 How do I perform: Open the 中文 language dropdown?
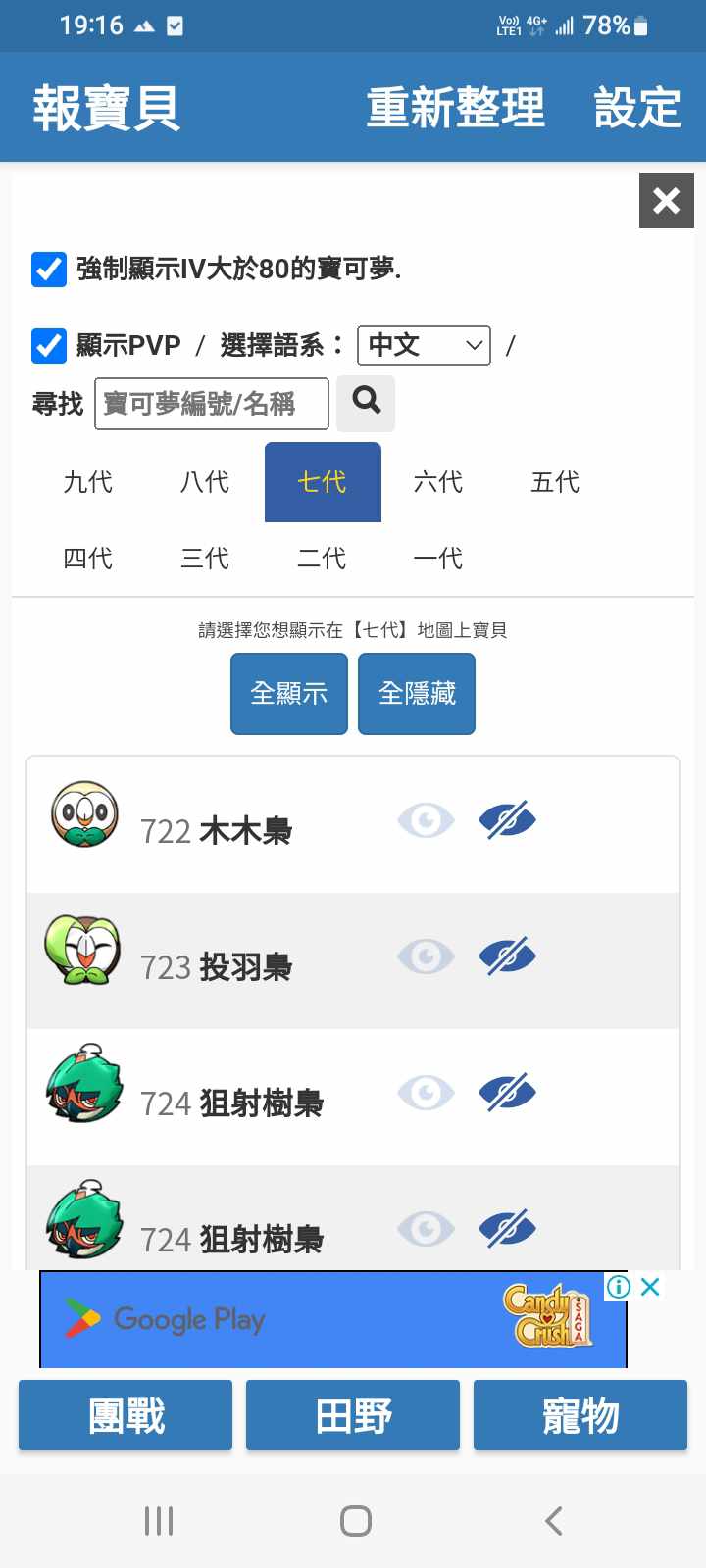click(x=424, y=345)
